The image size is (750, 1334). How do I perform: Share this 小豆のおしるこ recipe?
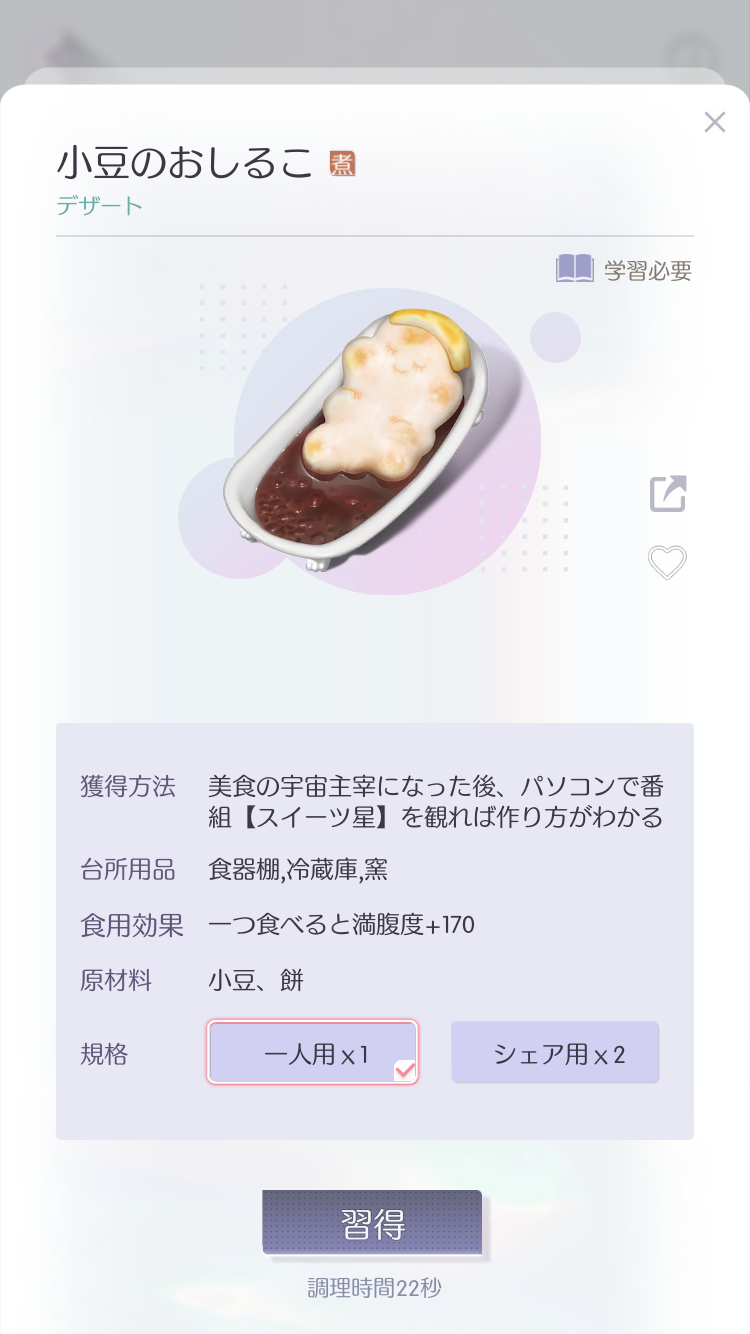pos(668,493)
